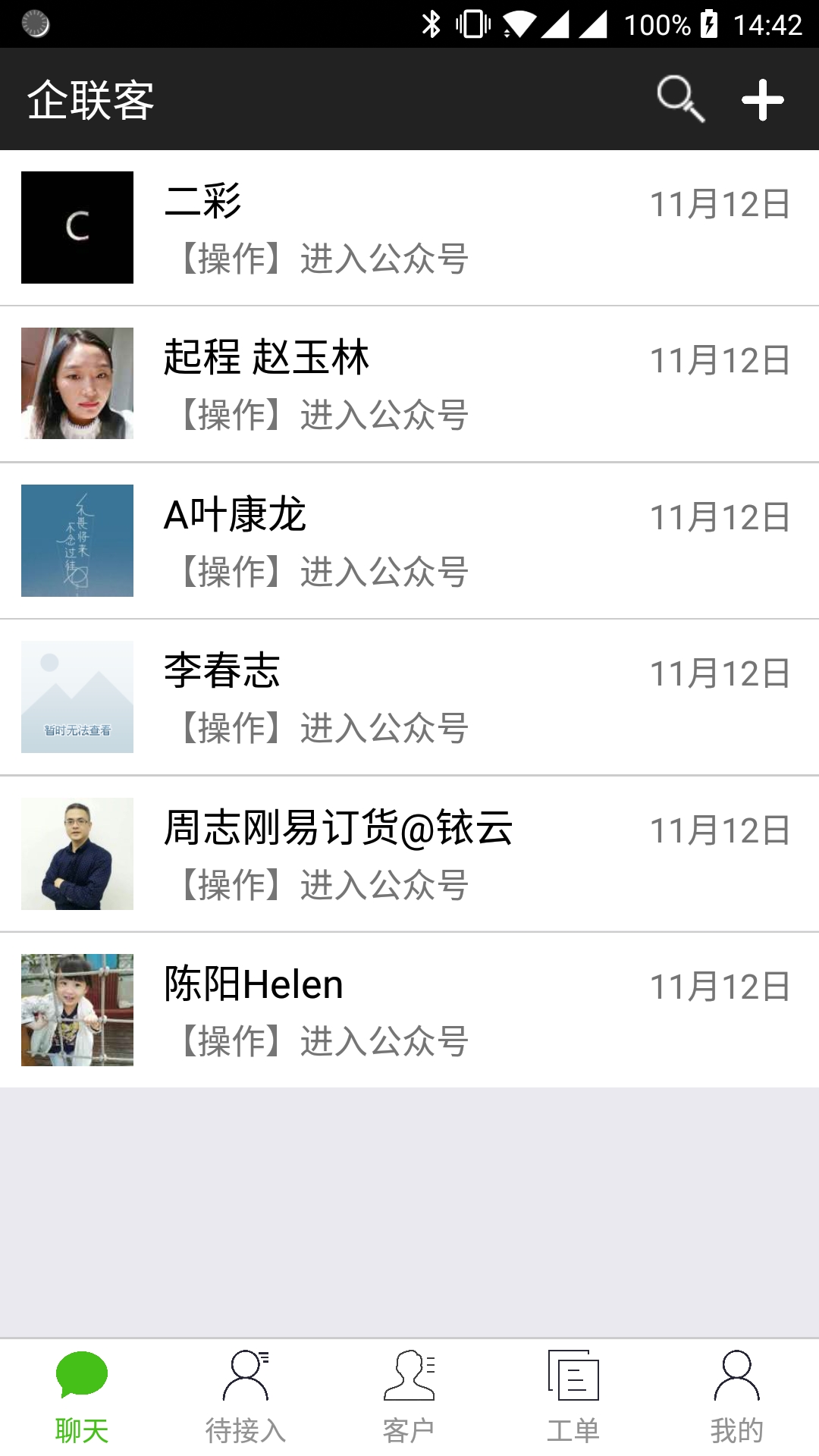Open the chat with 起程 赵玉林
819x1456 pixels.
[x=409, y=384]
